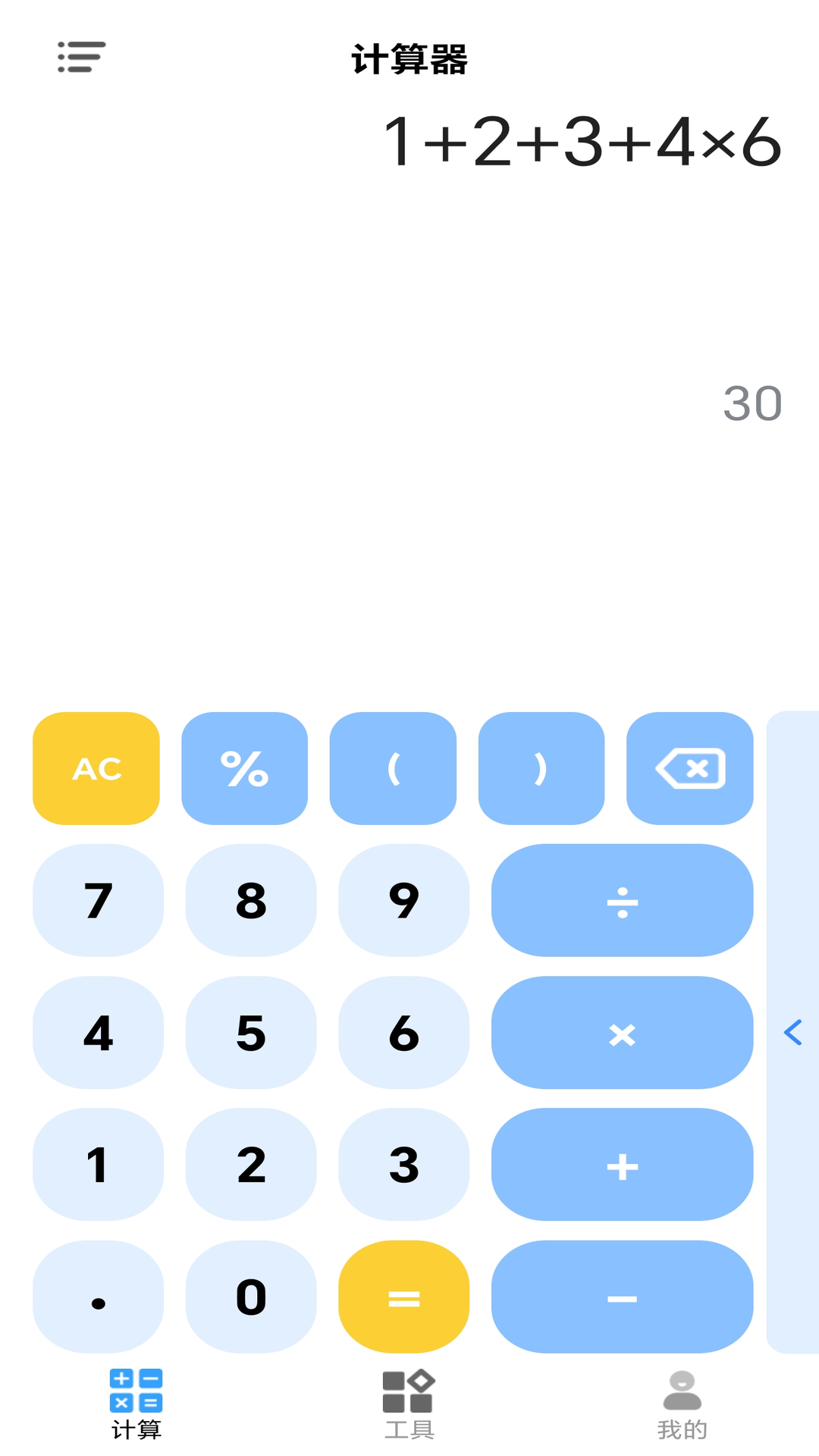Viewport: 819px width, 1456px height.
Task: Insert a closing parenthesis
Action: click(x=541, y=768)
